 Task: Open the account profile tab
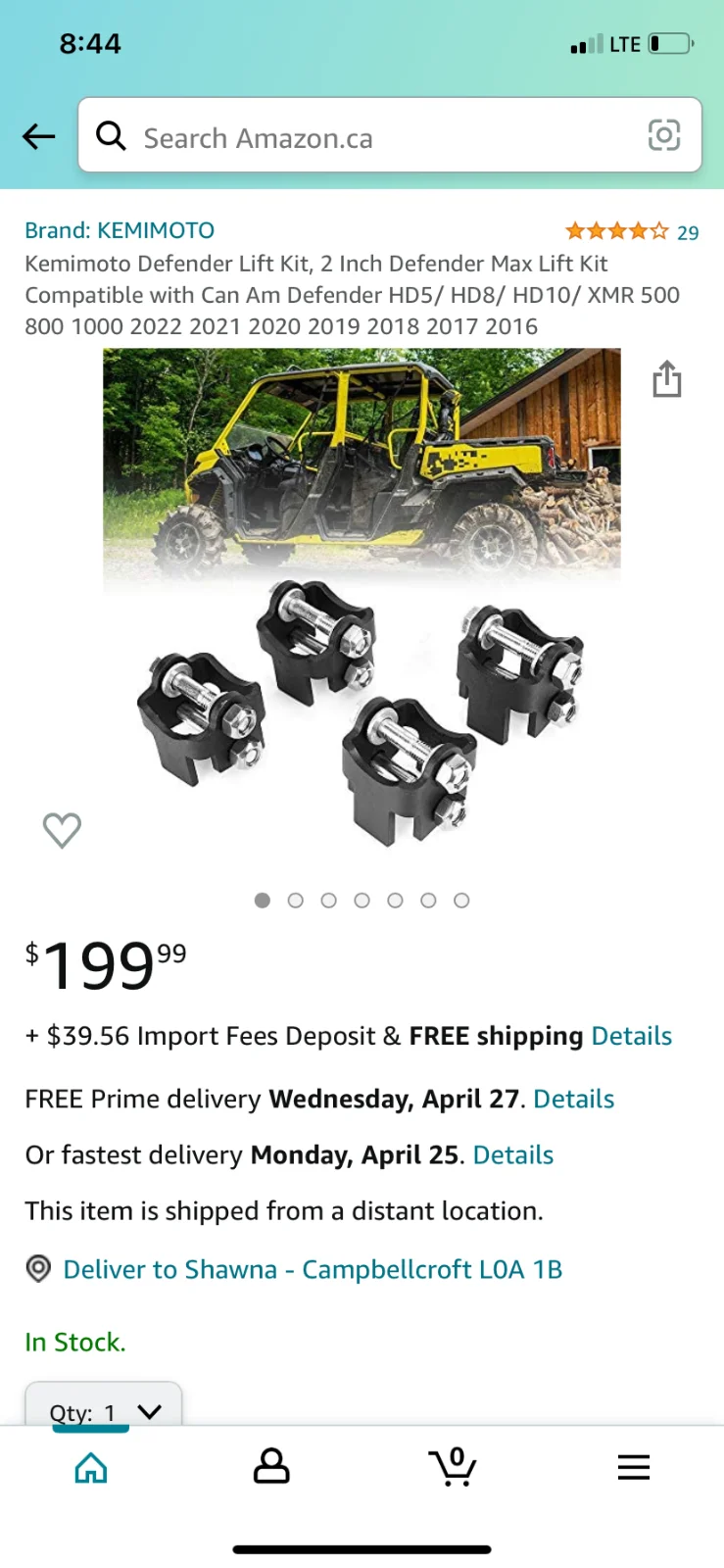pyautogui.click(x=271, y=1467)
